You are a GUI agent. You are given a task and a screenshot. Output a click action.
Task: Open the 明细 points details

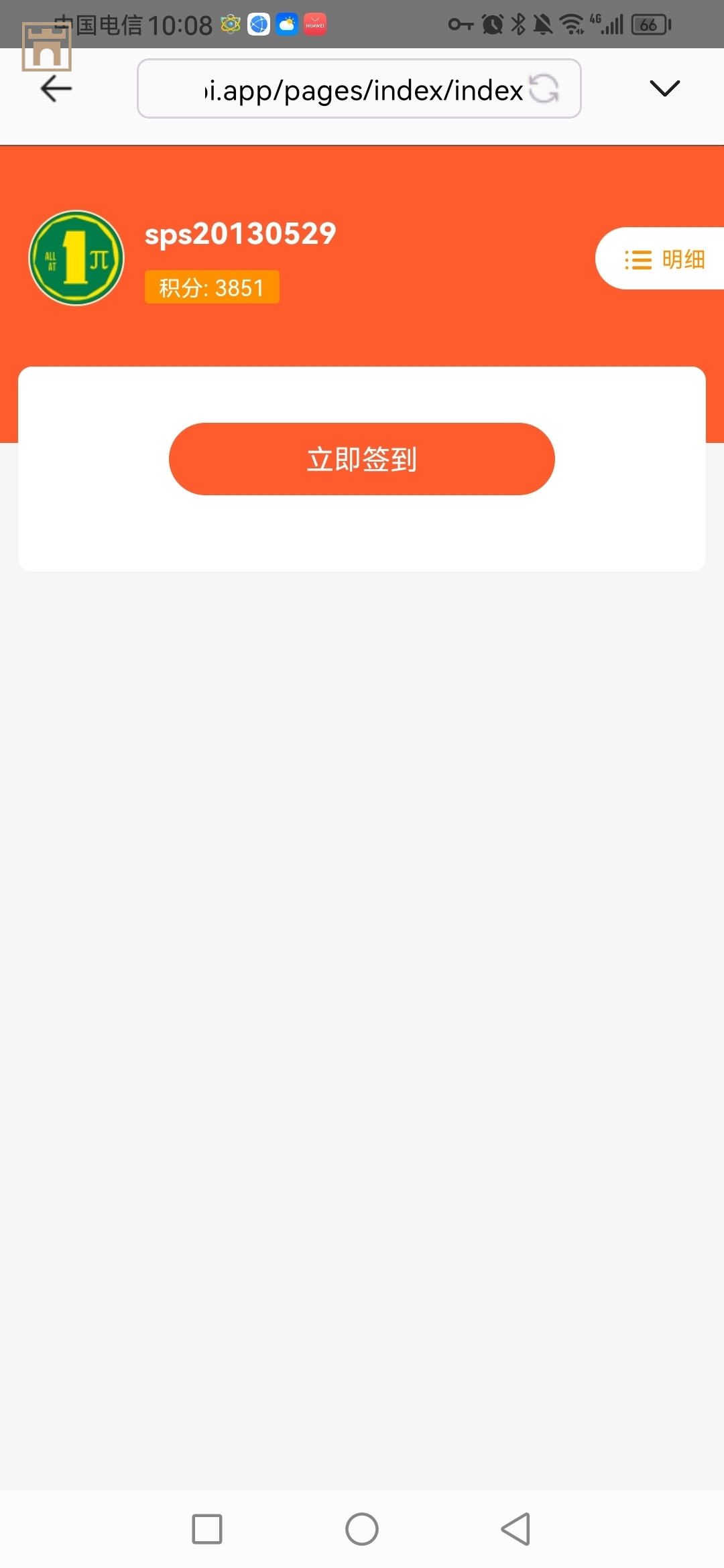(x=663, y=259)
